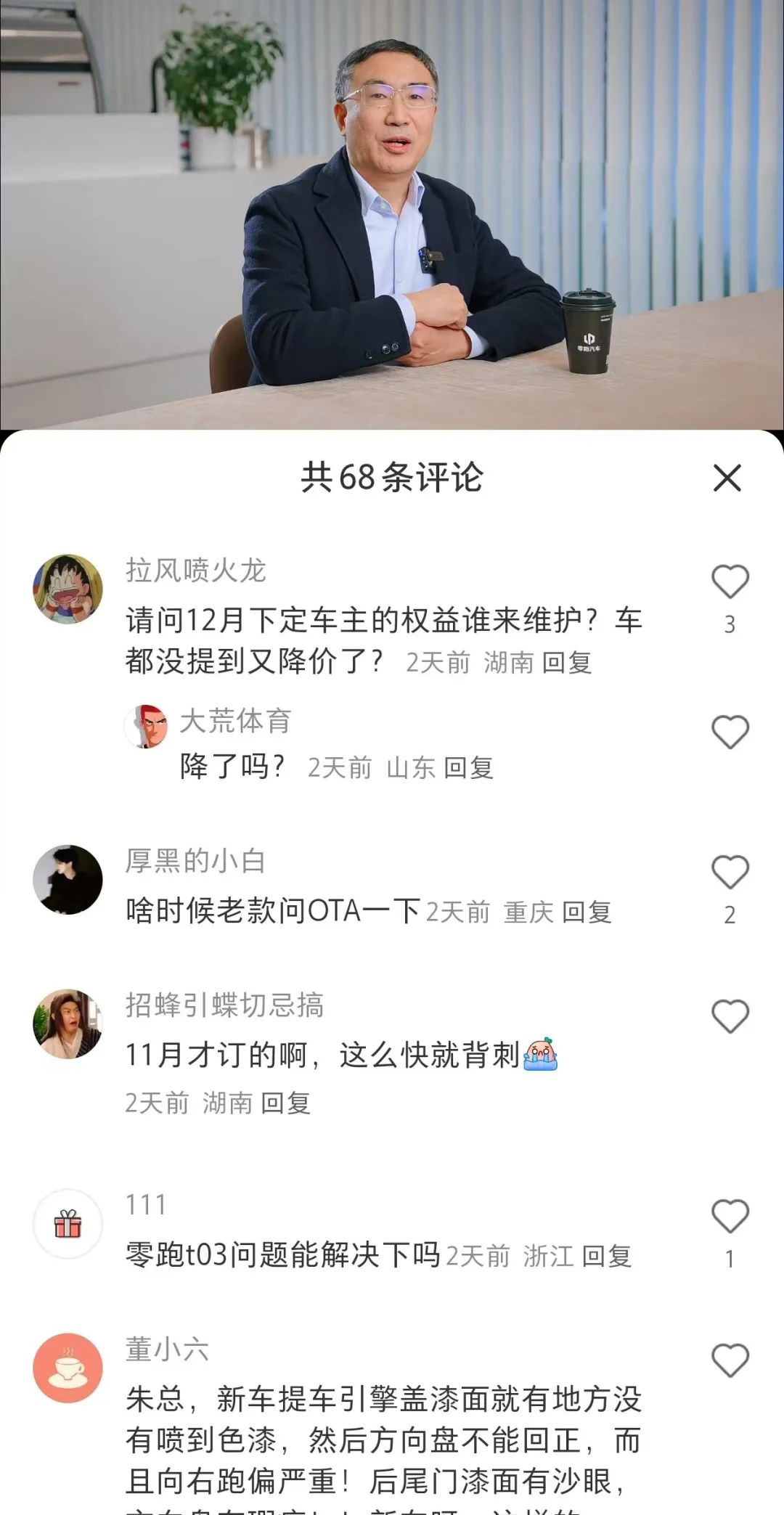Open 董小六's profile avatar
The image size is (784, 1515).
pos(68,1368)
